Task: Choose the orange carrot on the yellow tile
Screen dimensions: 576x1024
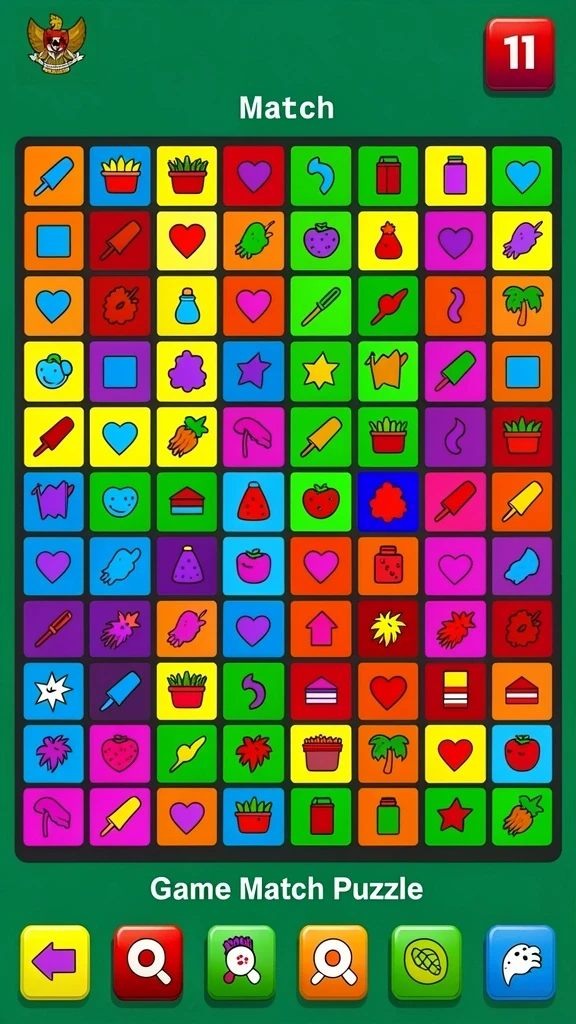Action: [x=187, y=437]
